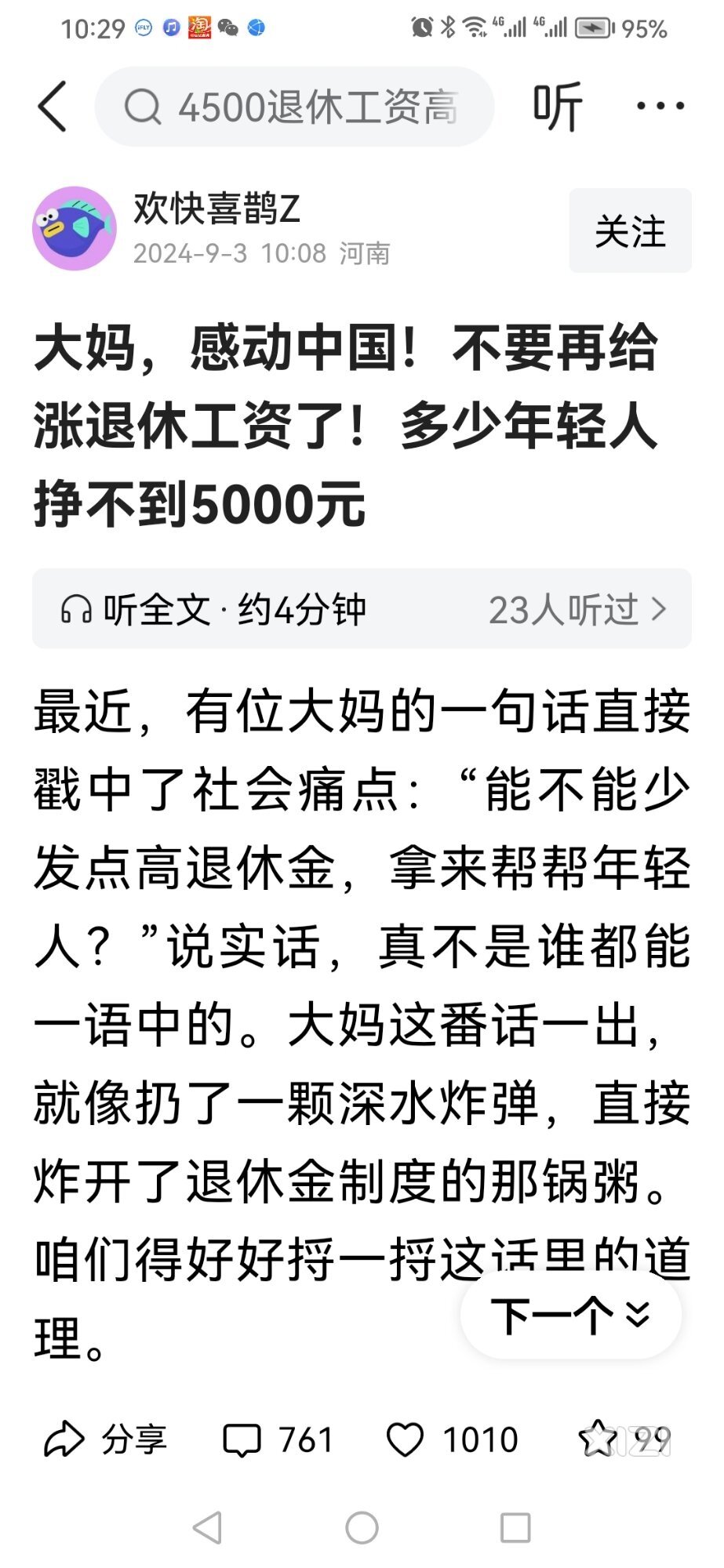Play the full article audio 听全文
Screen dimensions: 724x1568
213,609
